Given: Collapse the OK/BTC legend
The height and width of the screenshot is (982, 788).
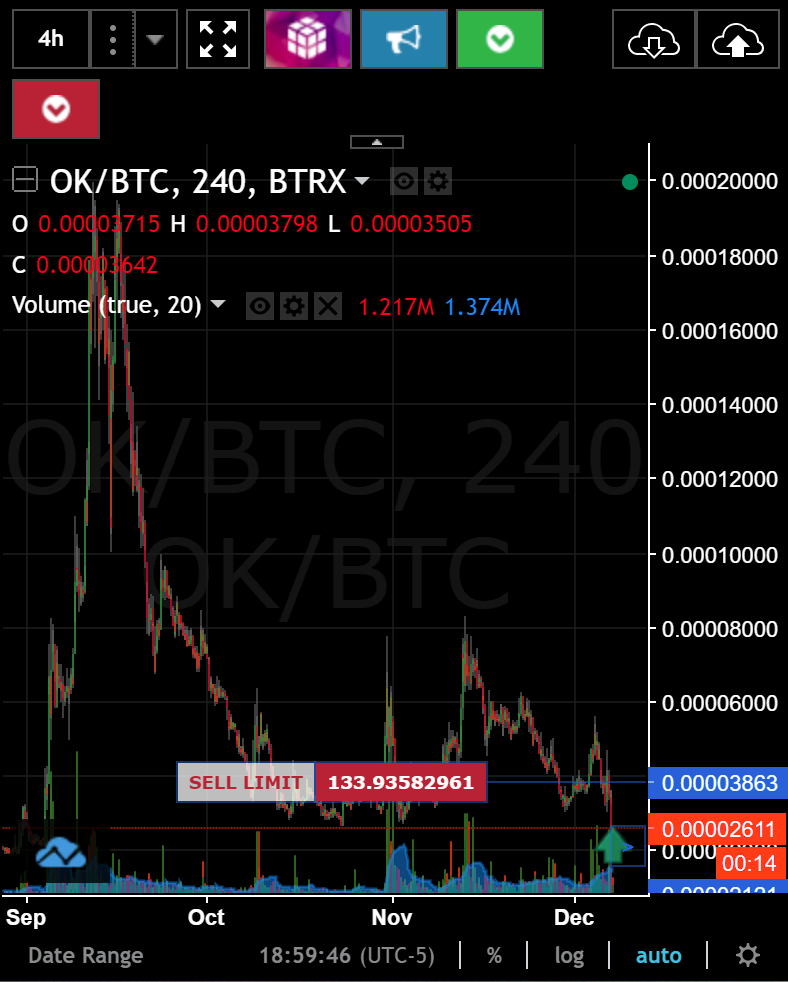Looking at the screenshot, I should click(x=25, y=180).
